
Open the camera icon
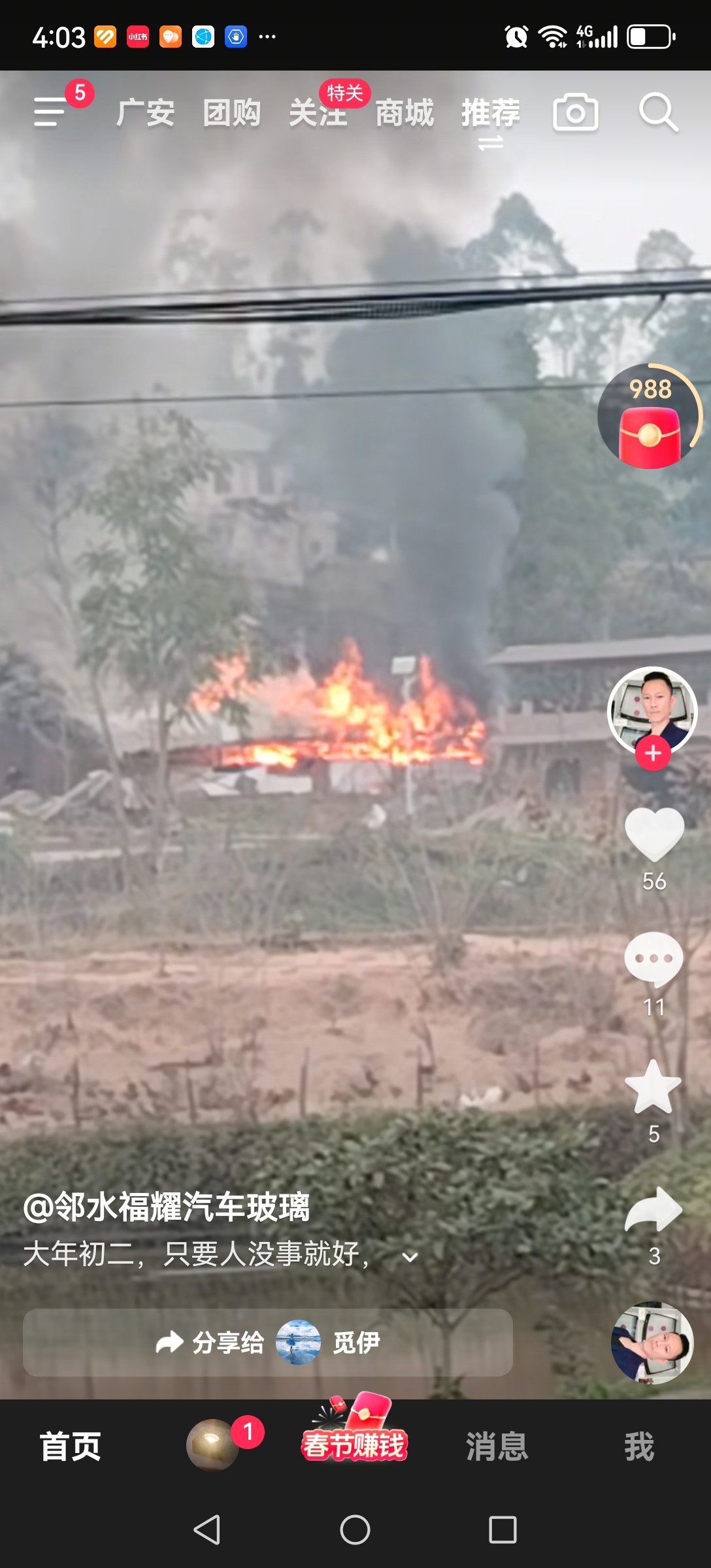coord(575,113)
